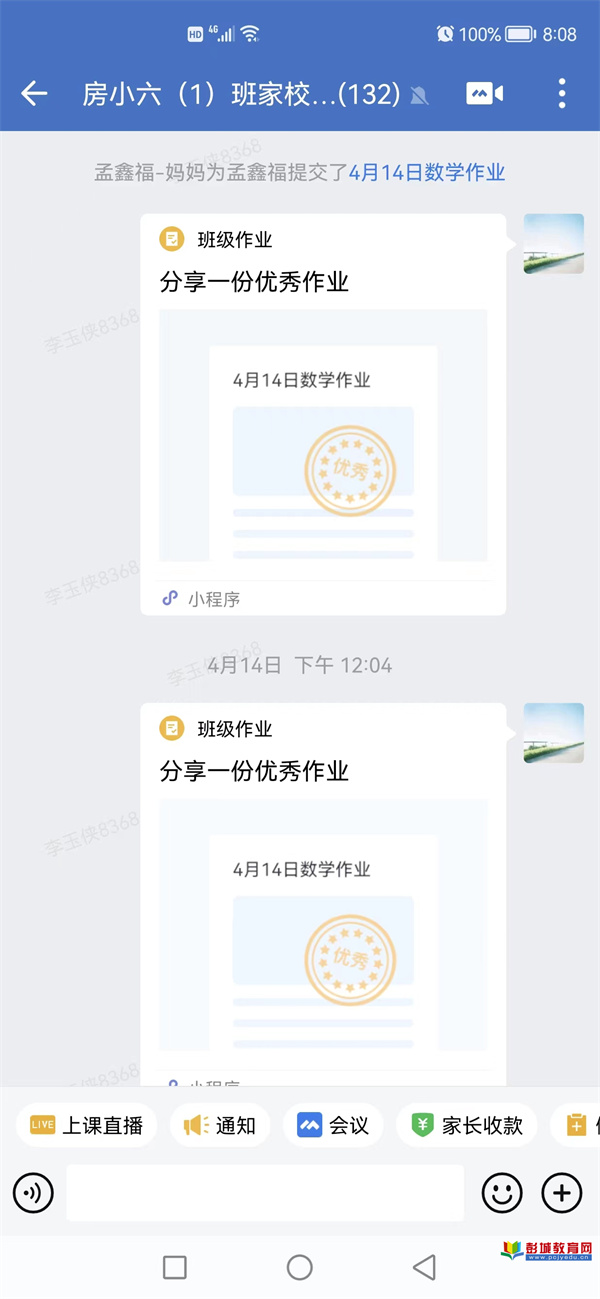
Task: Start a video meeting from the top bar
Action: tap(484, 94)
